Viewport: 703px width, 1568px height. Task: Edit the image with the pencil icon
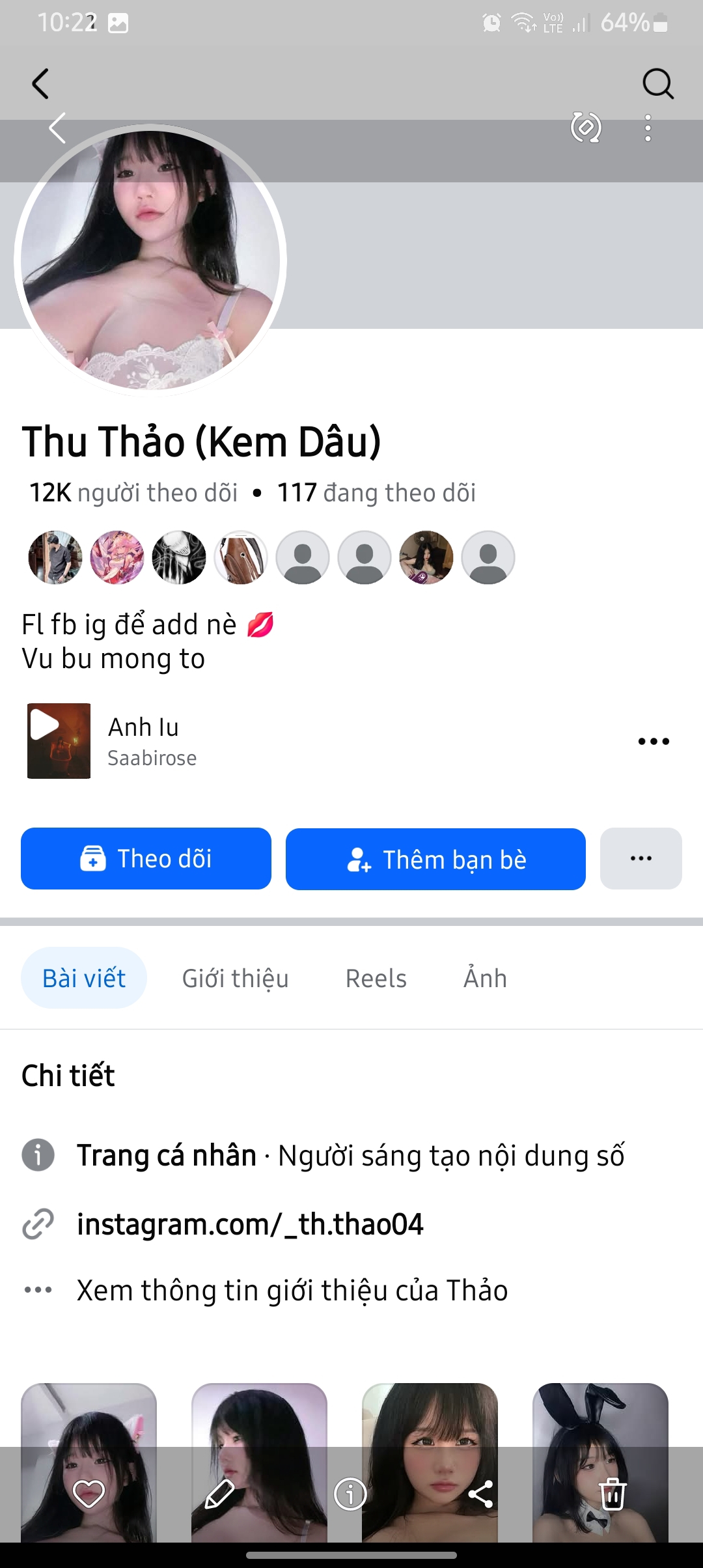coord(219,1494)
